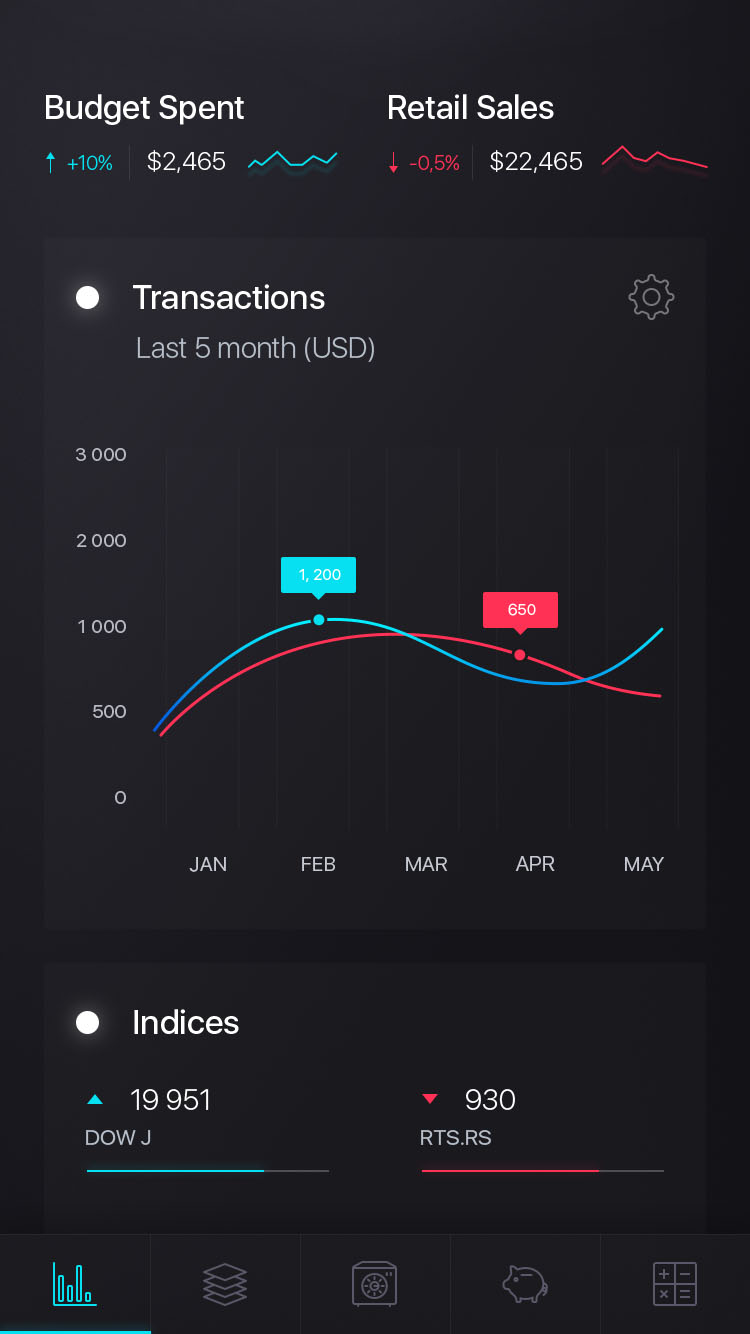Select the APR data point on the red line

click(x=520, y=655)
